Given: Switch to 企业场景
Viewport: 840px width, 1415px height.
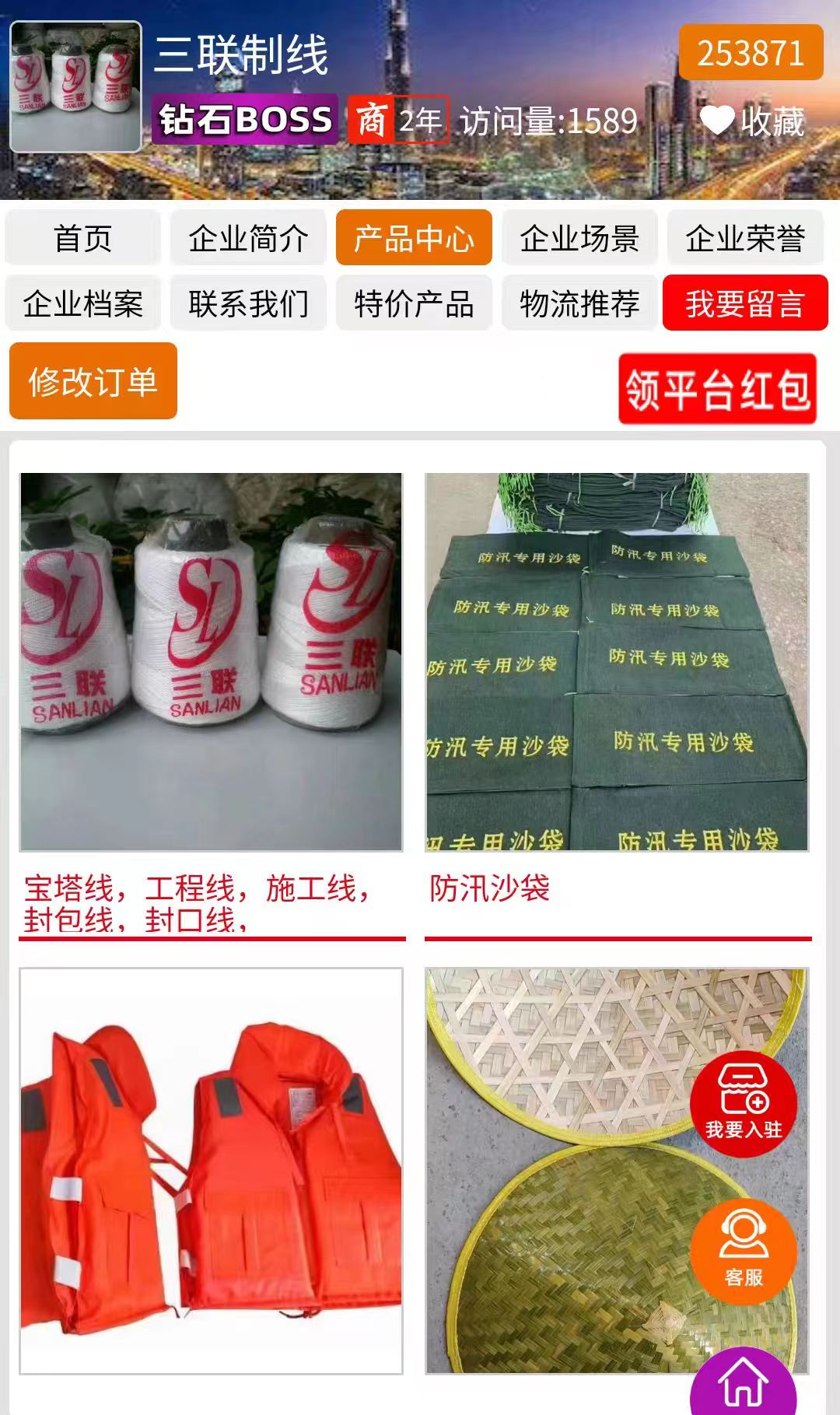Looking at the screenshot, I should pos(579,238).
